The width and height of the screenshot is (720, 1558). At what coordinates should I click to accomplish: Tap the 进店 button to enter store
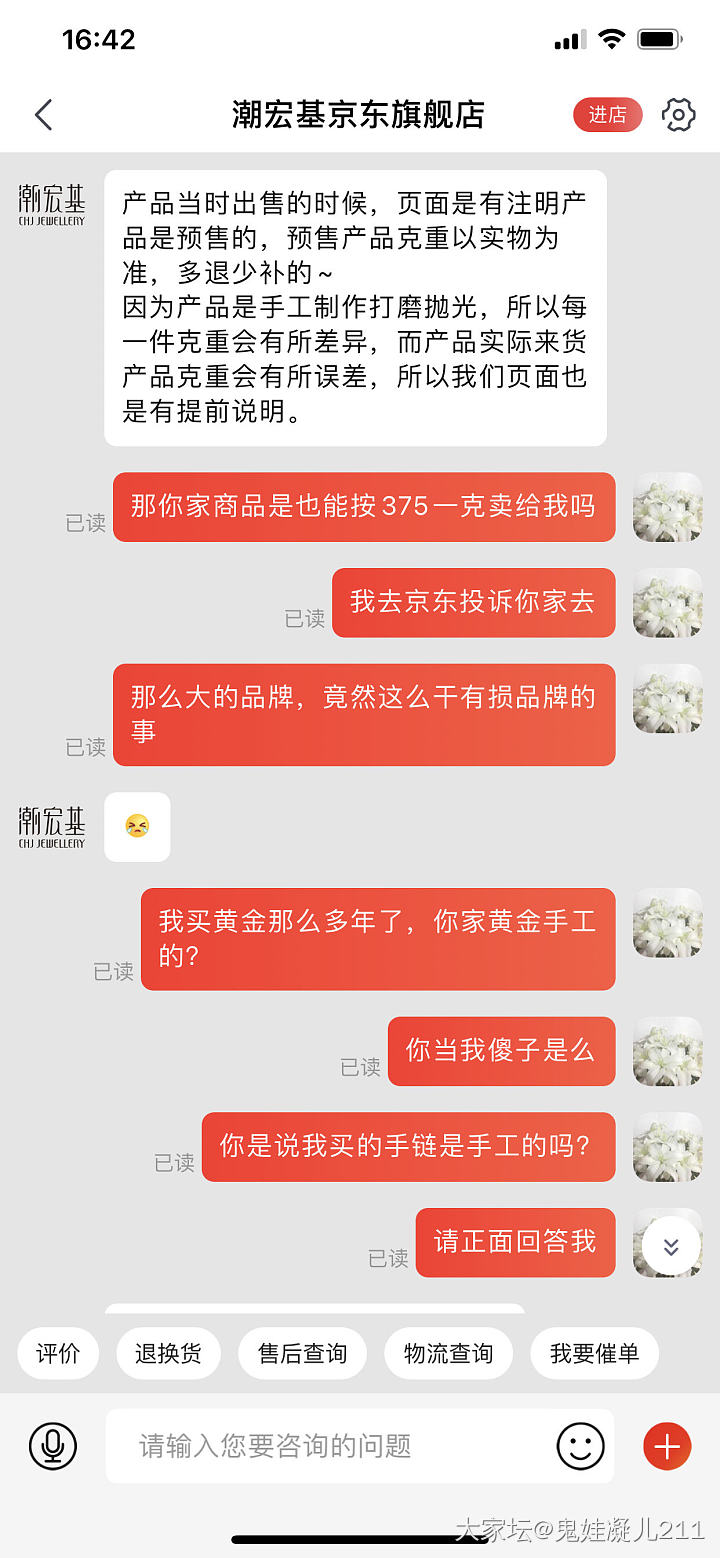[607, 115]
